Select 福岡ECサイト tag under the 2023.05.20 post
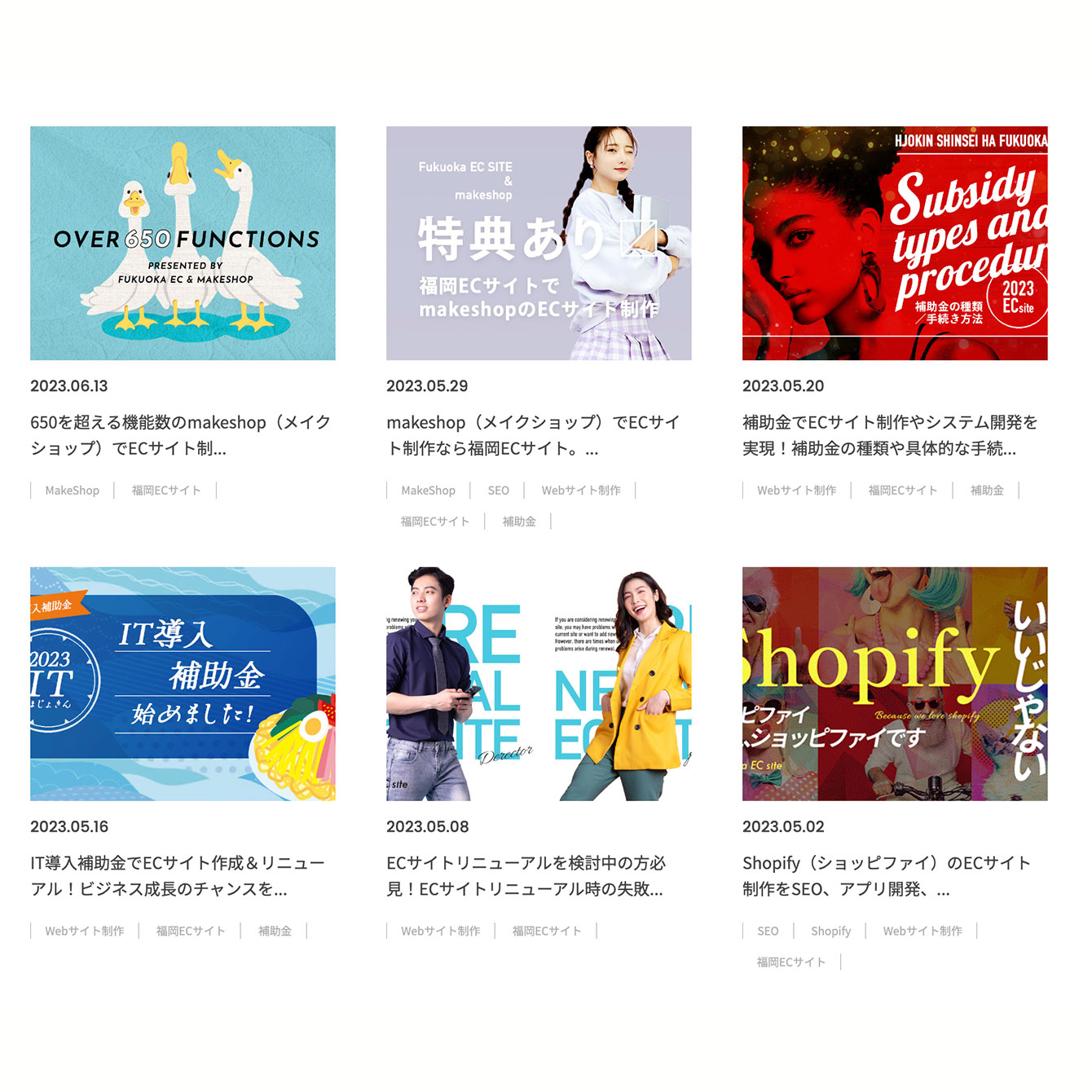This screenshot has height=1092, width=1092. [902, 491]
